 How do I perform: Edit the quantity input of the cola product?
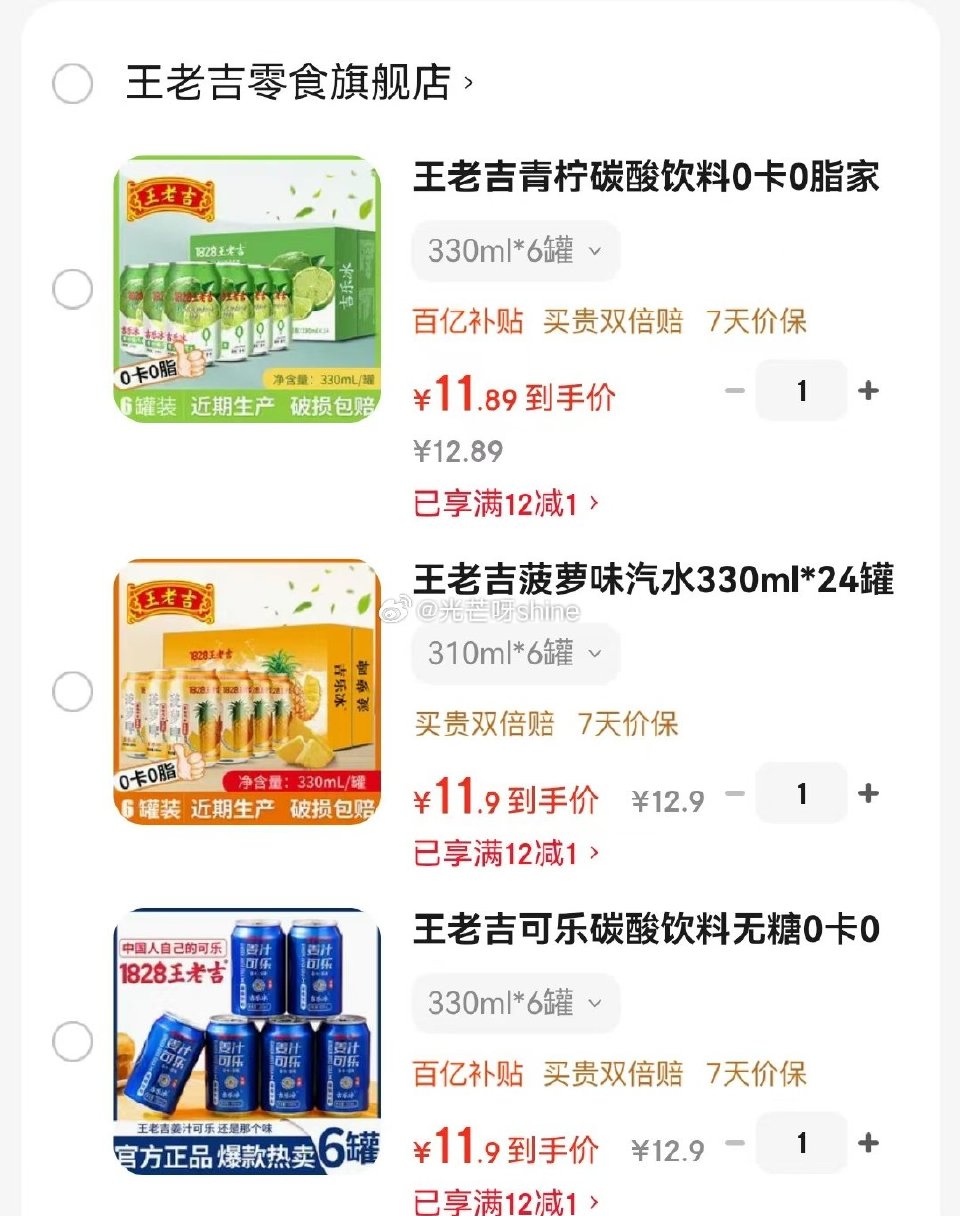801,1144
